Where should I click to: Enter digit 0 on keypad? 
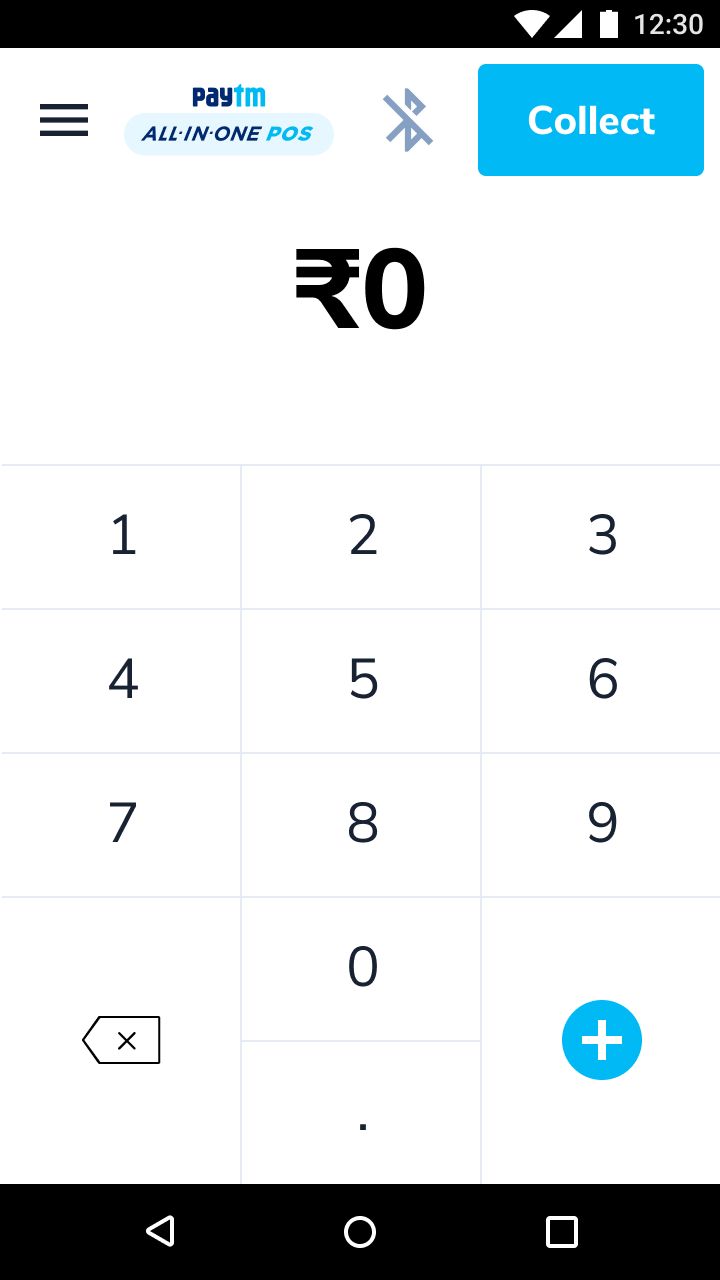click(362, 968)
